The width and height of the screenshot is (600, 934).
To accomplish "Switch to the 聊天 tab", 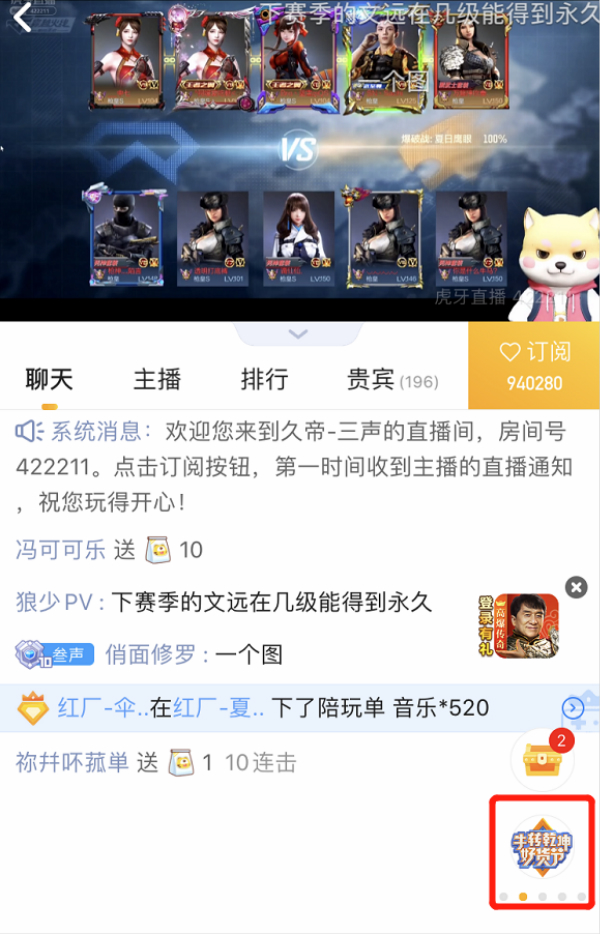I will click(49, 380).
